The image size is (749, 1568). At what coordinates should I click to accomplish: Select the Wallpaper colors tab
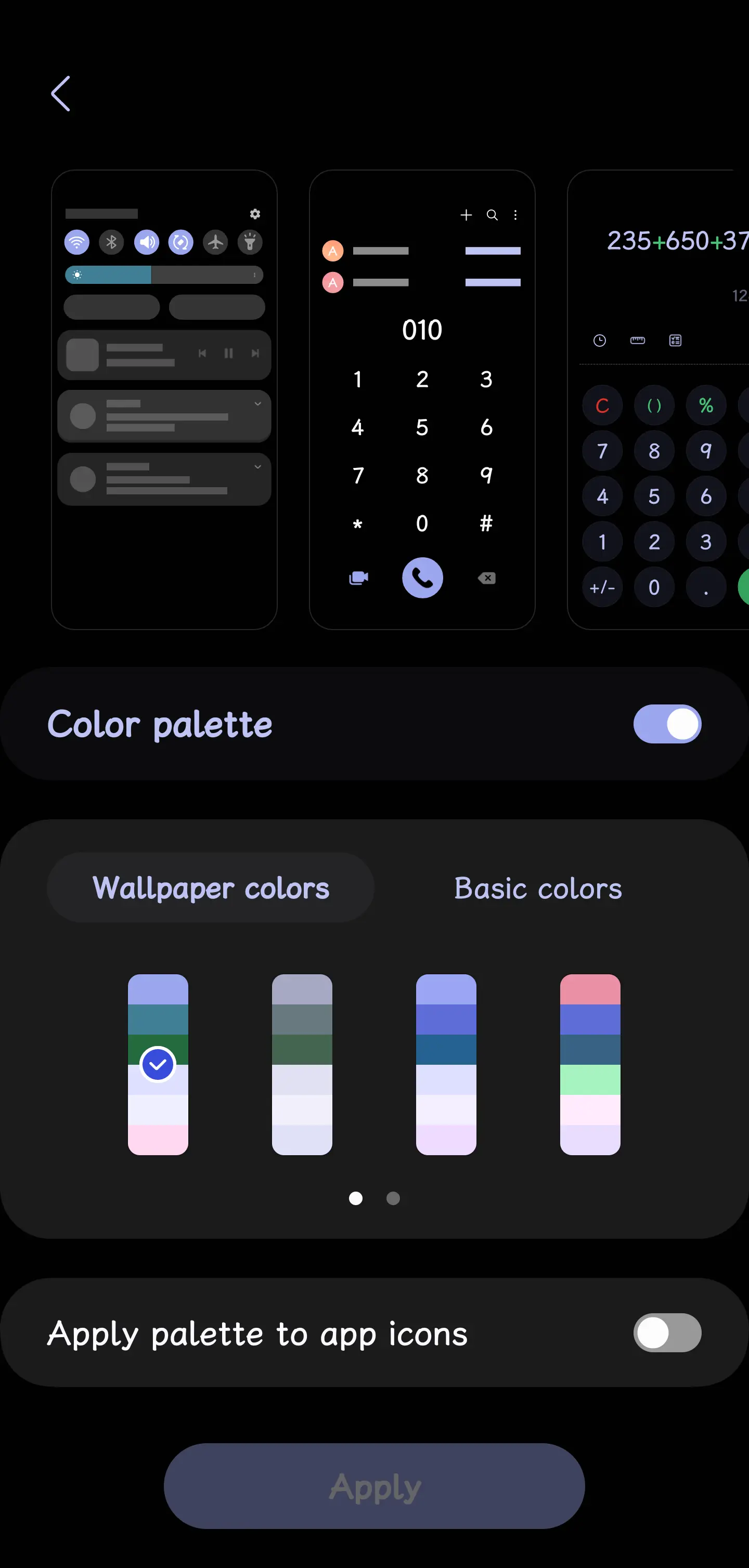click(211, 887)
